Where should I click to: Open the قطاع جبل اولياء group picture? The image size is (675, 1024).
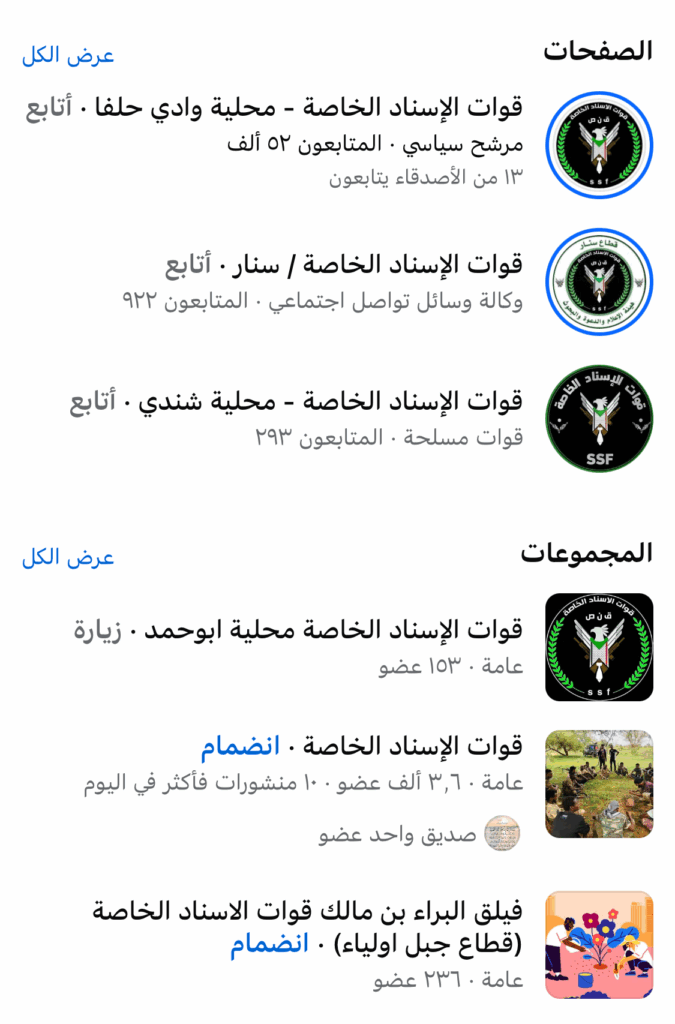[598, 945]
